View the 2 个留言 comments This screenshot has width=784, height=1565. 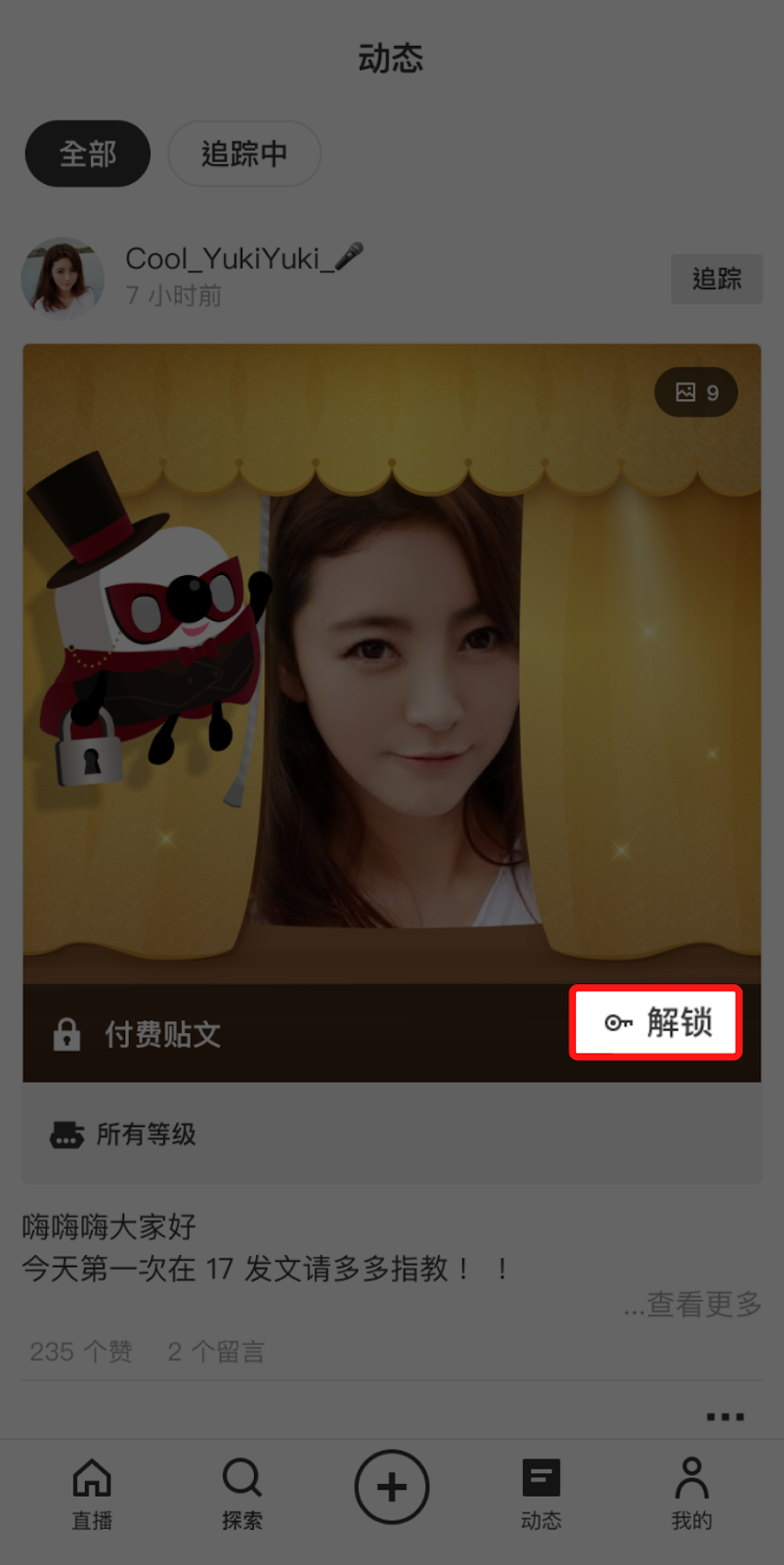(x=216, y=1352)
